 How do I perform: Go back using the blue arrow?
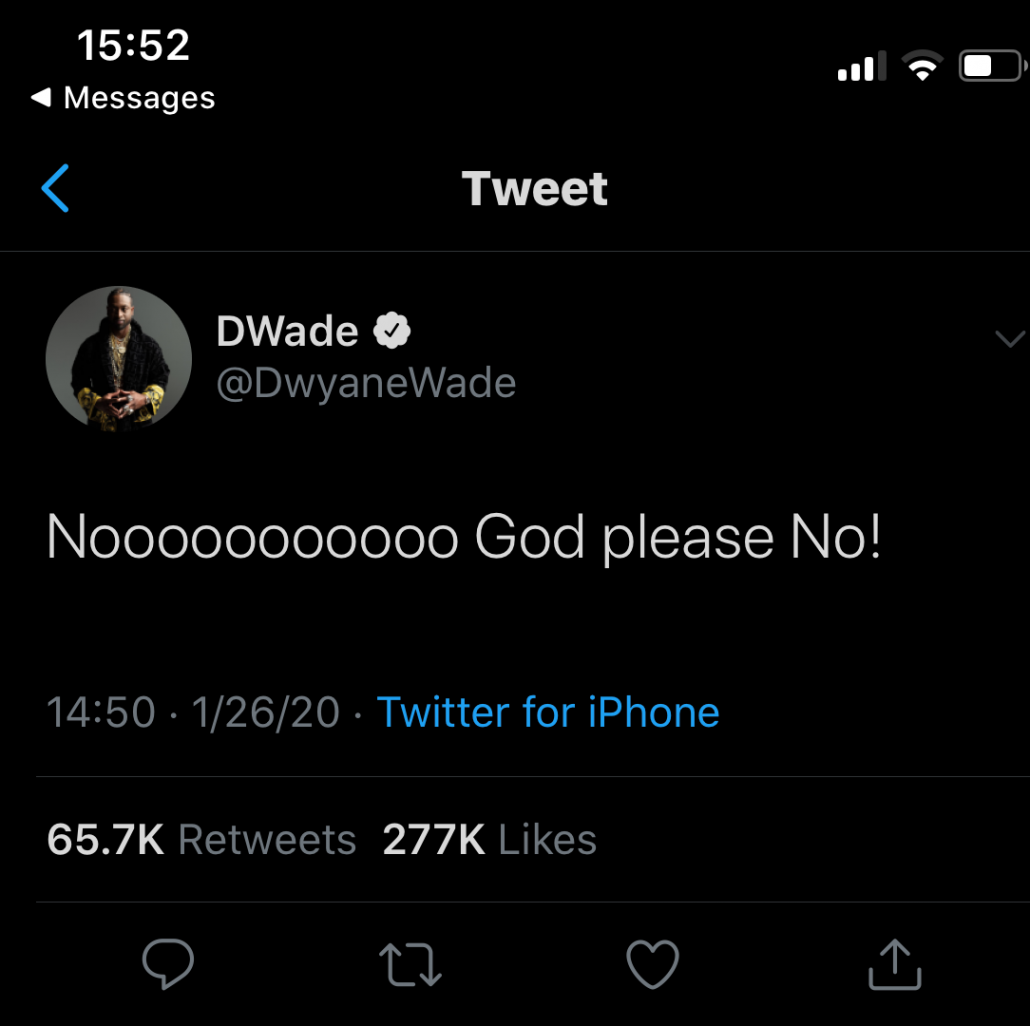pos(56,188)
